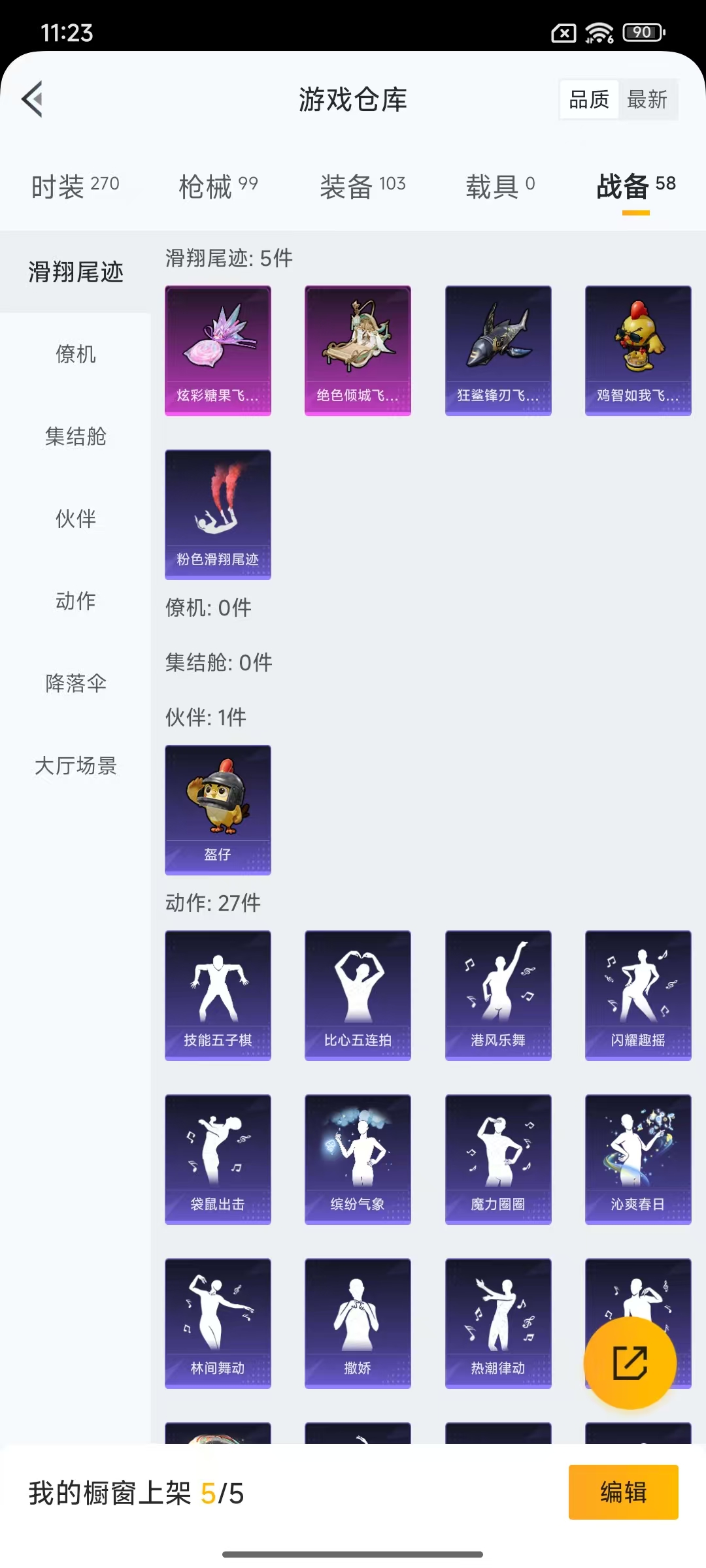
Task: Select the 鸡智如我飞 chicken glider item
Action: (638, 351)
